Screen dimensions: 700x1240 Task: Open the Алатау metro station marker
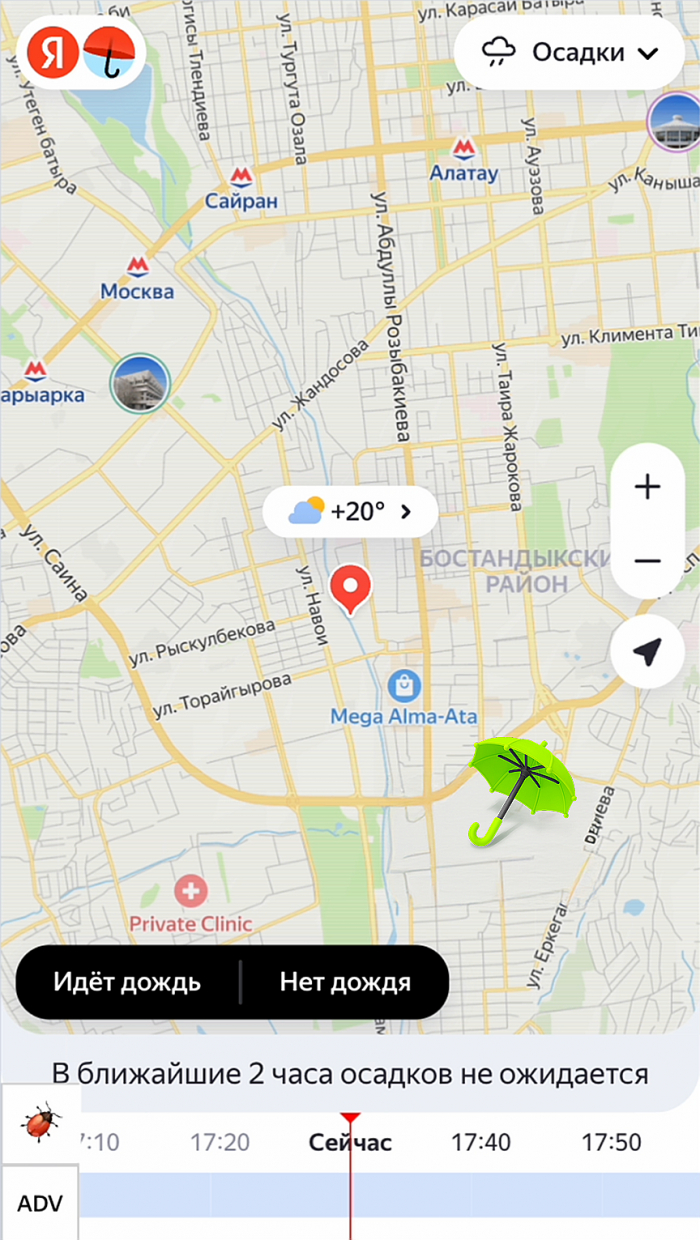[463, 150]
